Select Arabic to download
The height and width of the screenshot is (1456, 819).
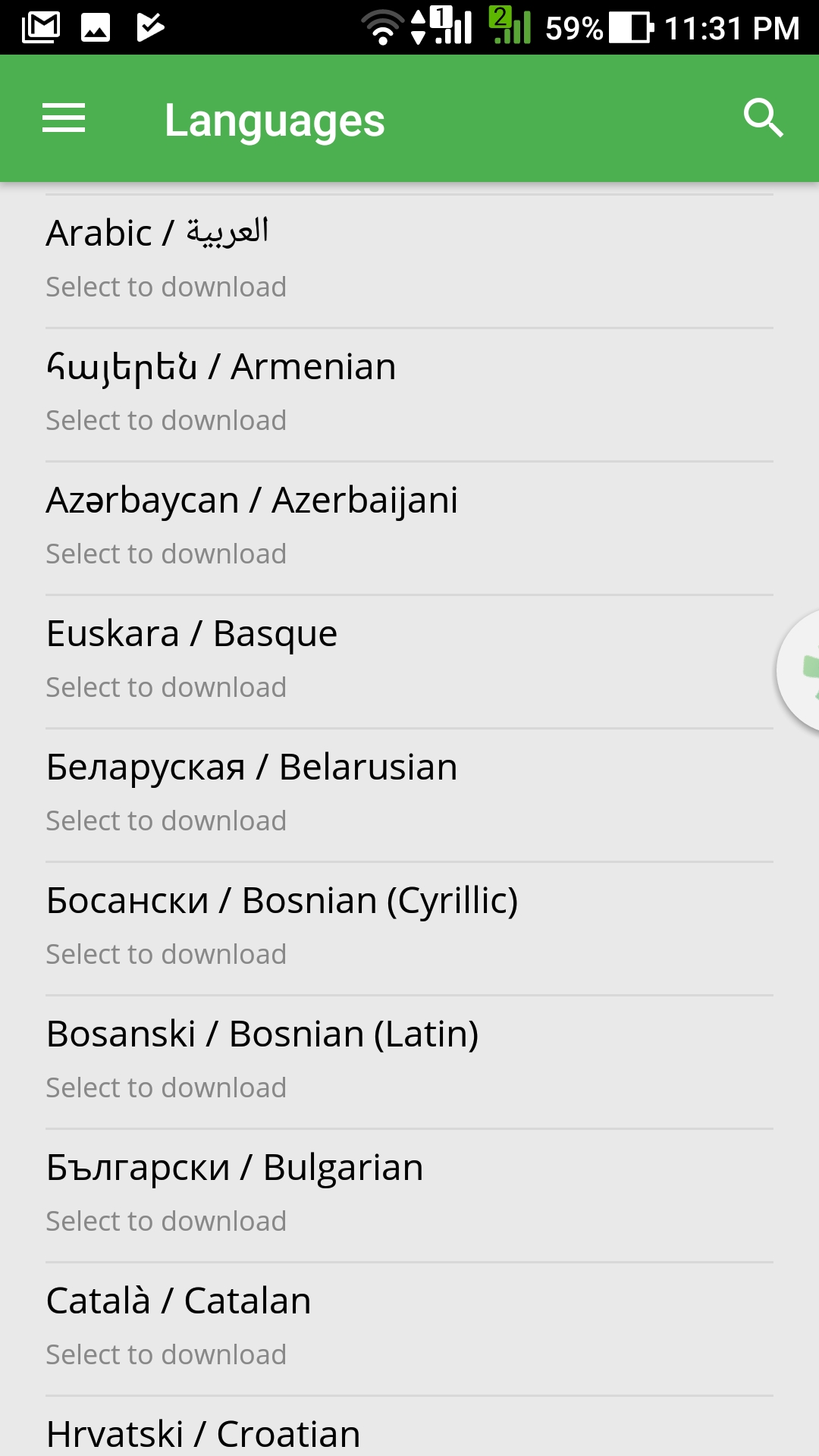click(409, 260)
